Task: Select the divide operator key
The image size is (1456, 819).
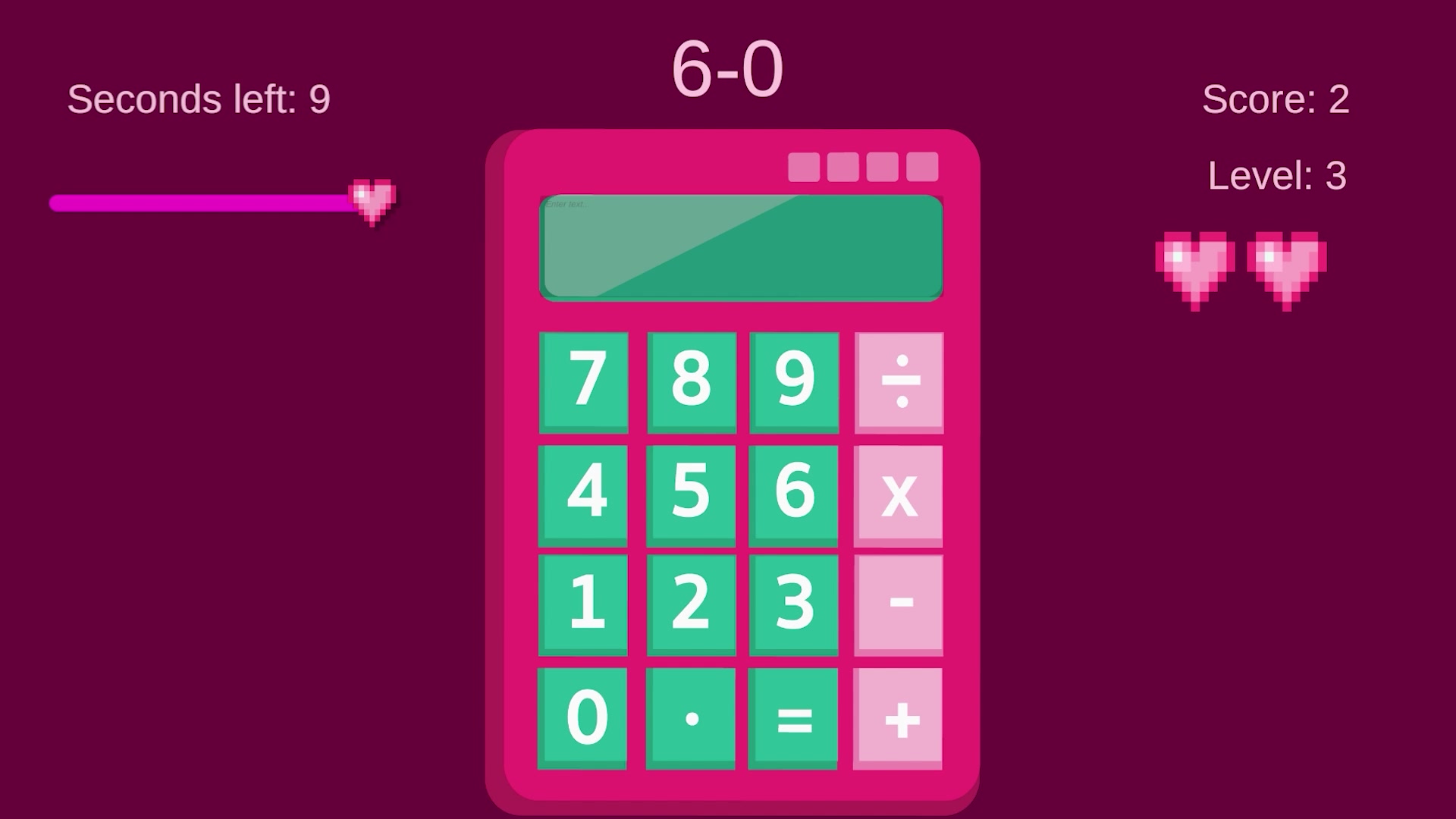Action: coord(899,381)
